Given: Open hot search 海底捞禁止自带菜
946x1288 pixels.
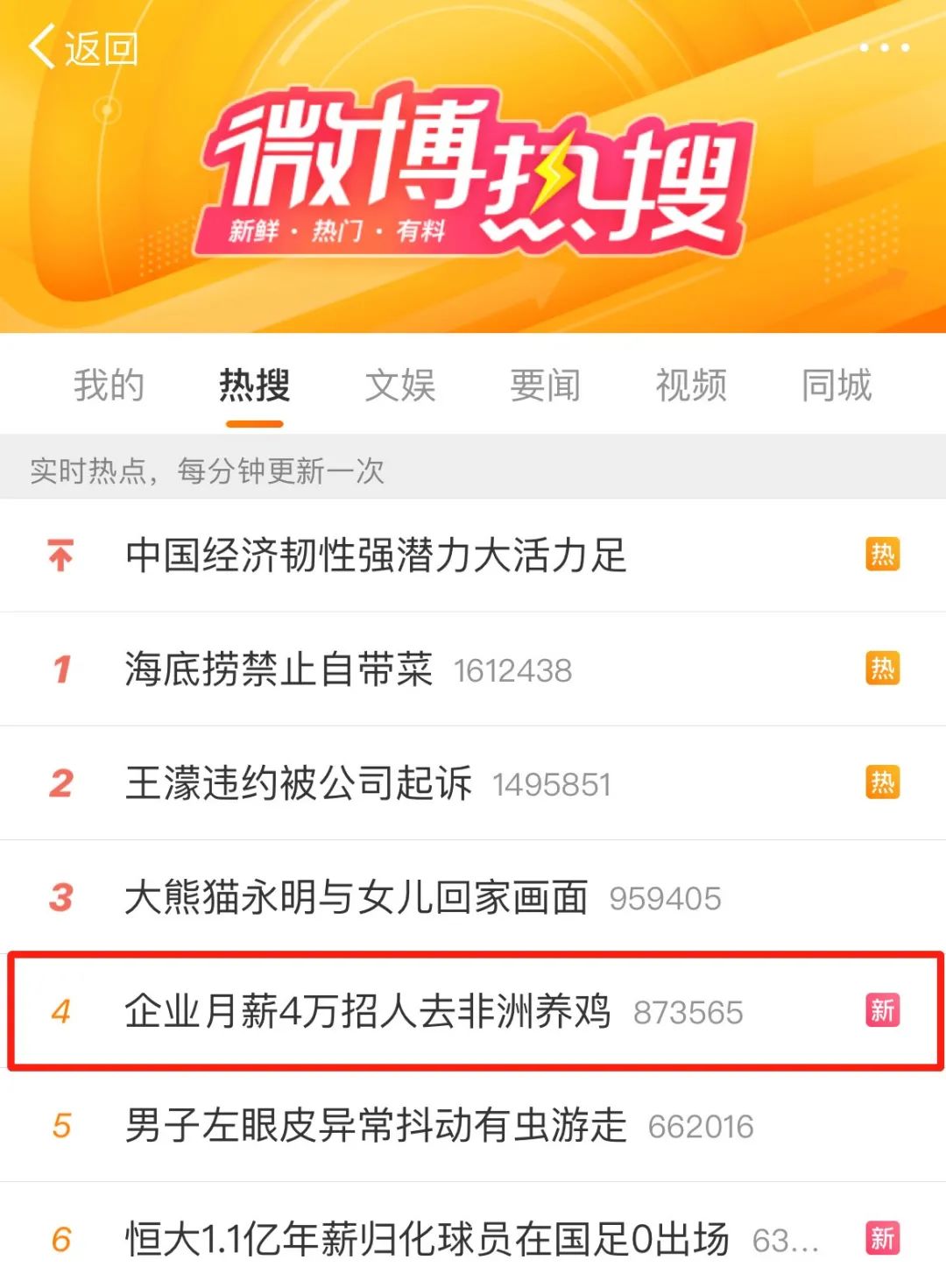Looking at the screenshot, I should coord(279,669).
